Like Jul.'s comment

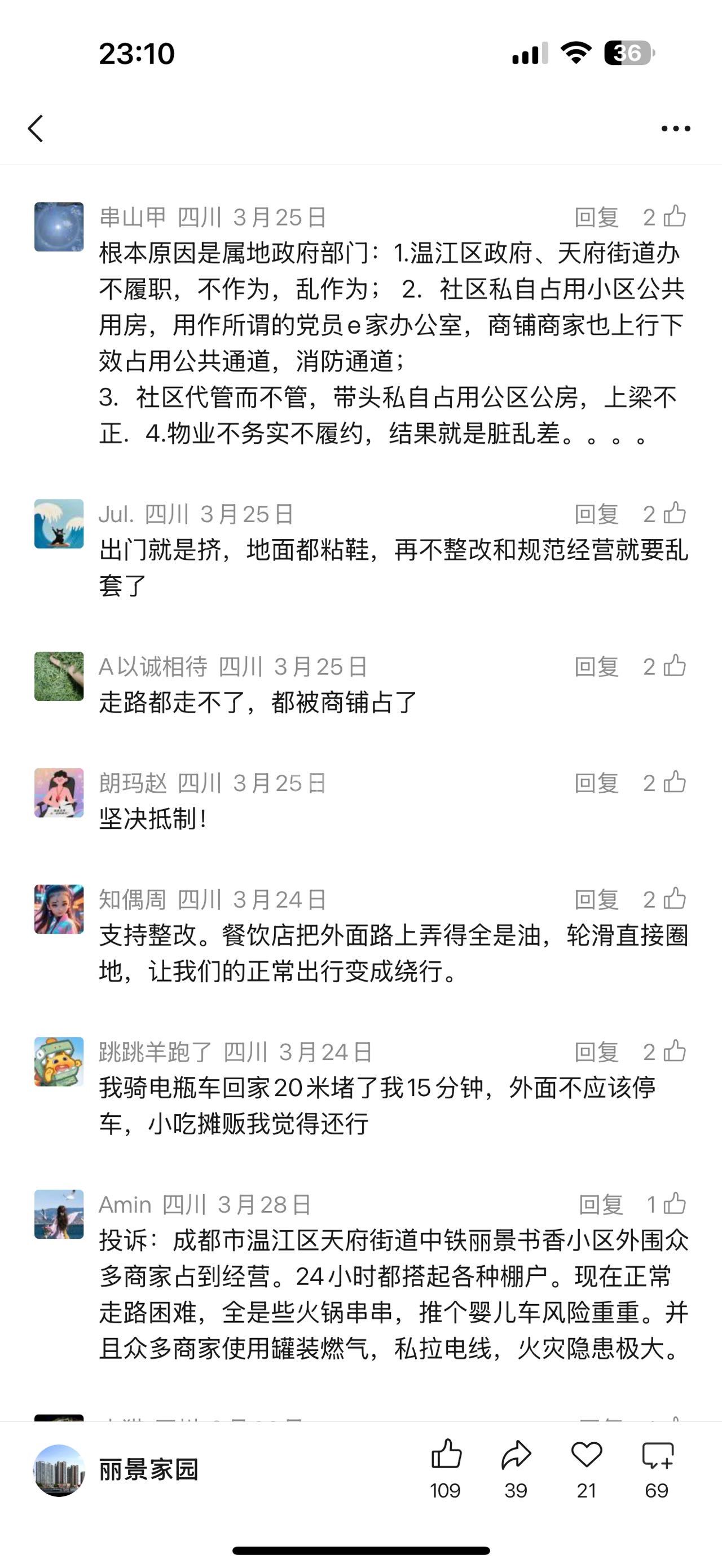click(674, 514)
